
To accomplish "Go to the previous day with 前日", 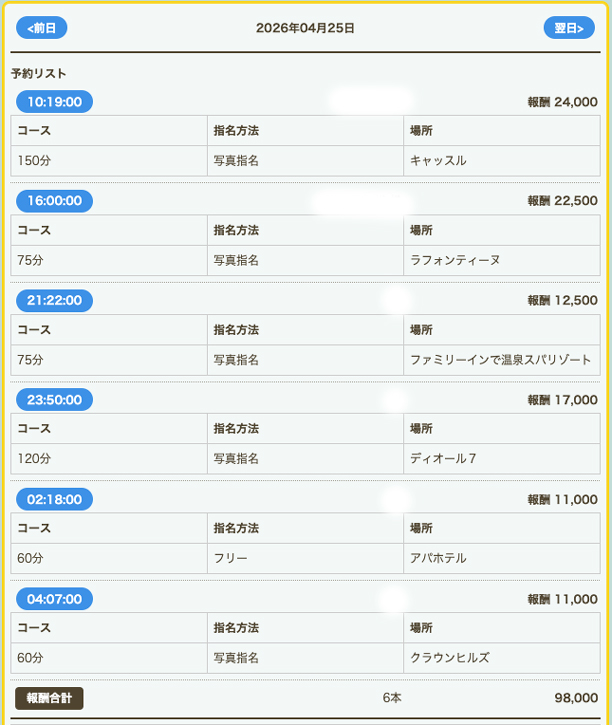I will pos(42,28).
